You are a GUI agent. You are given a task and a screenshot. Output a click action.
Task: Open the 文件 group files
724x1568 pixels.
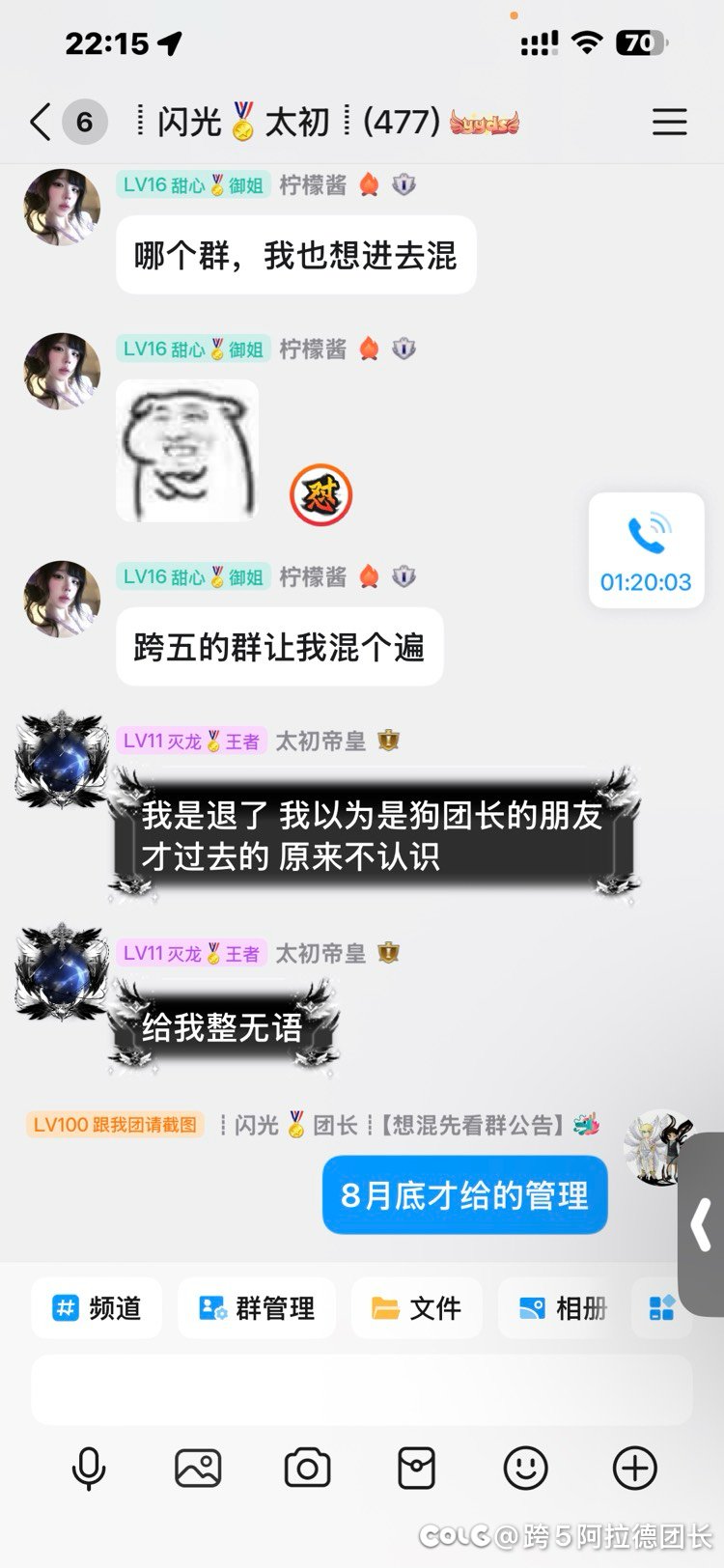coord(416,1308)
